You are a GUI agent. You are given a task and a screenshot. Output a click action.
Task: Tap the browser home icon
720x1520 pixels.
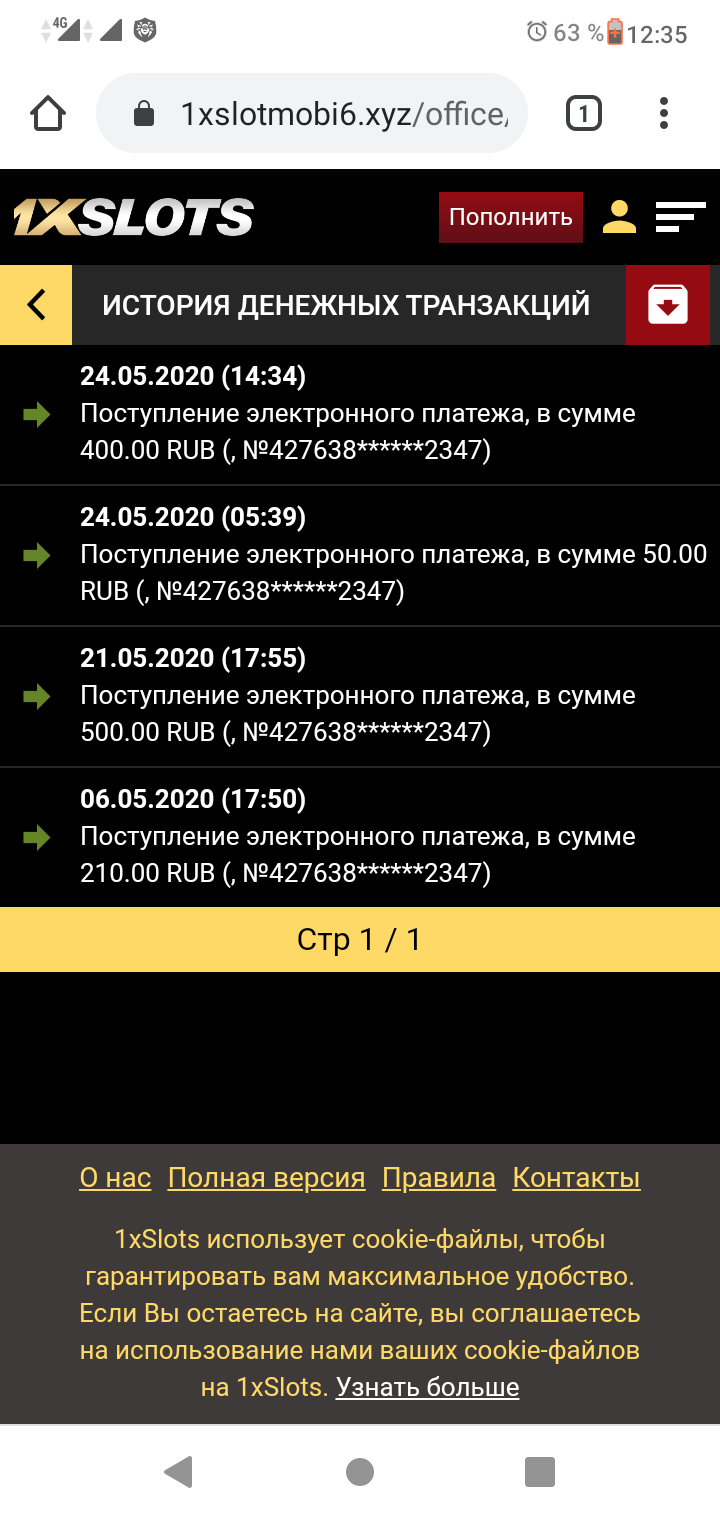(48, 113)
